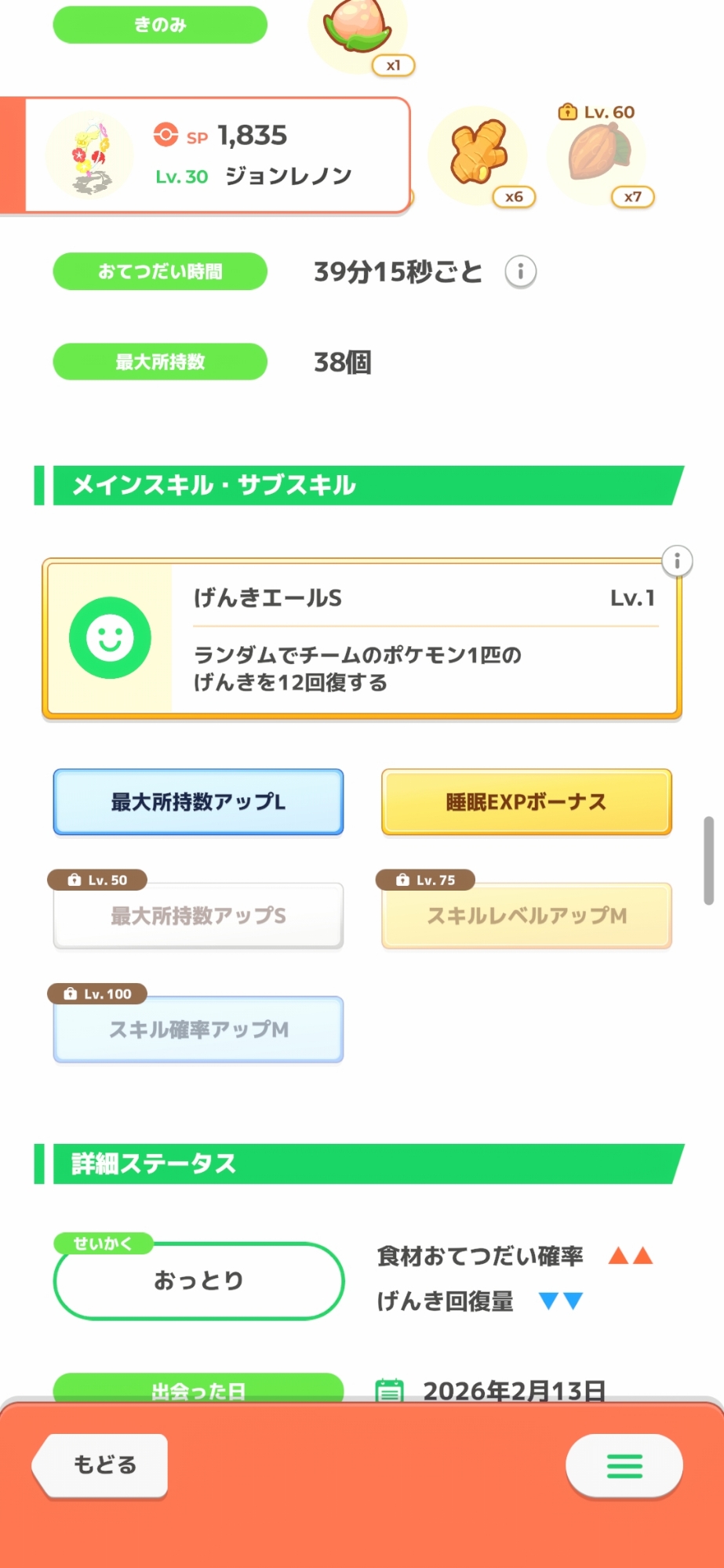Tap the info icon beside おてつだい時間
The height and width of the screenshot is (1568, 724).
pos(520,272)
